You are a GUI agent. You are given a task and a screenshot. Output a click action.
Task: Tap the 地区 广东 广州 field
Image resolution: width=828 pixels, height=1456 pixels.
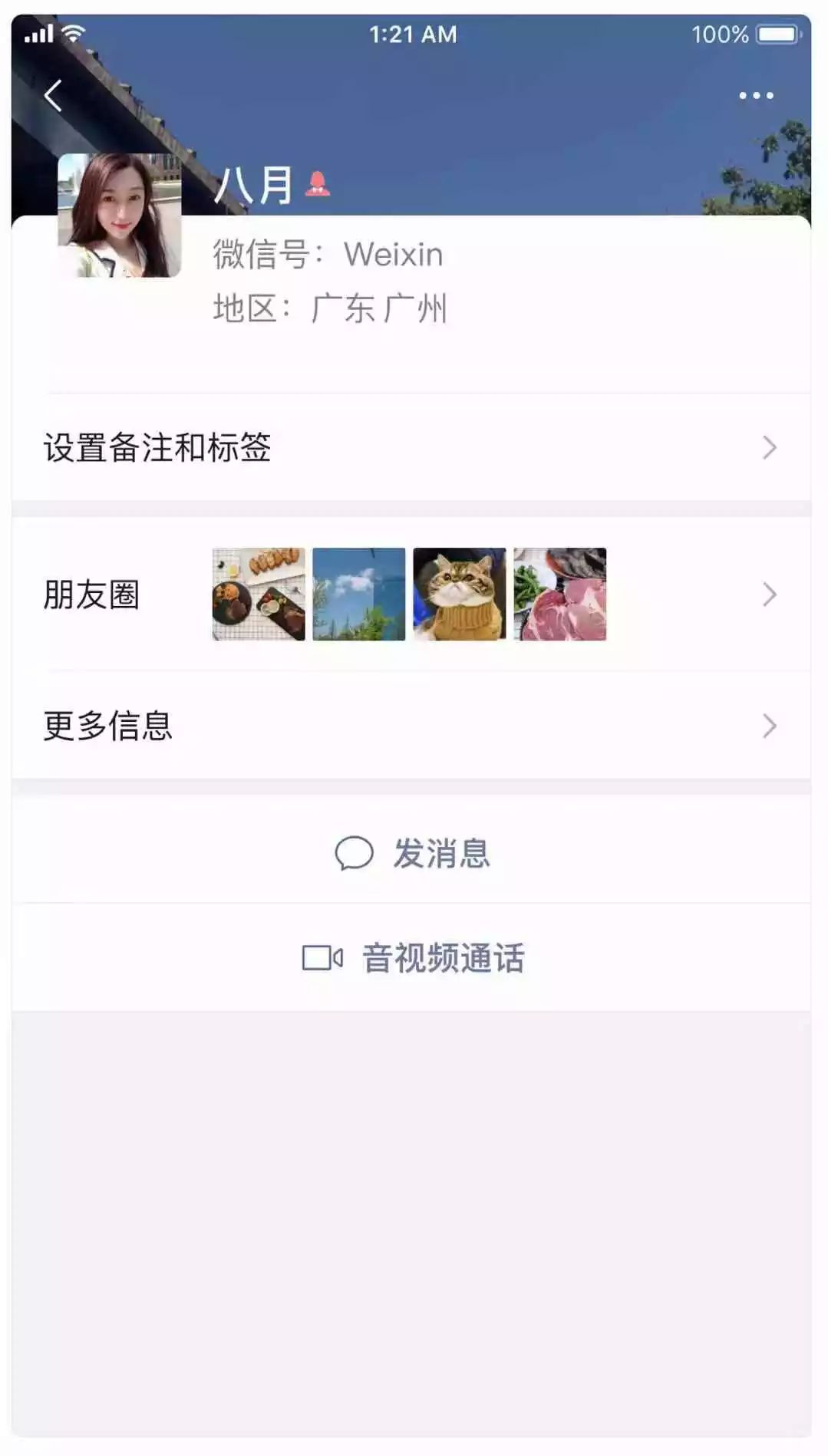pos(330,310)
